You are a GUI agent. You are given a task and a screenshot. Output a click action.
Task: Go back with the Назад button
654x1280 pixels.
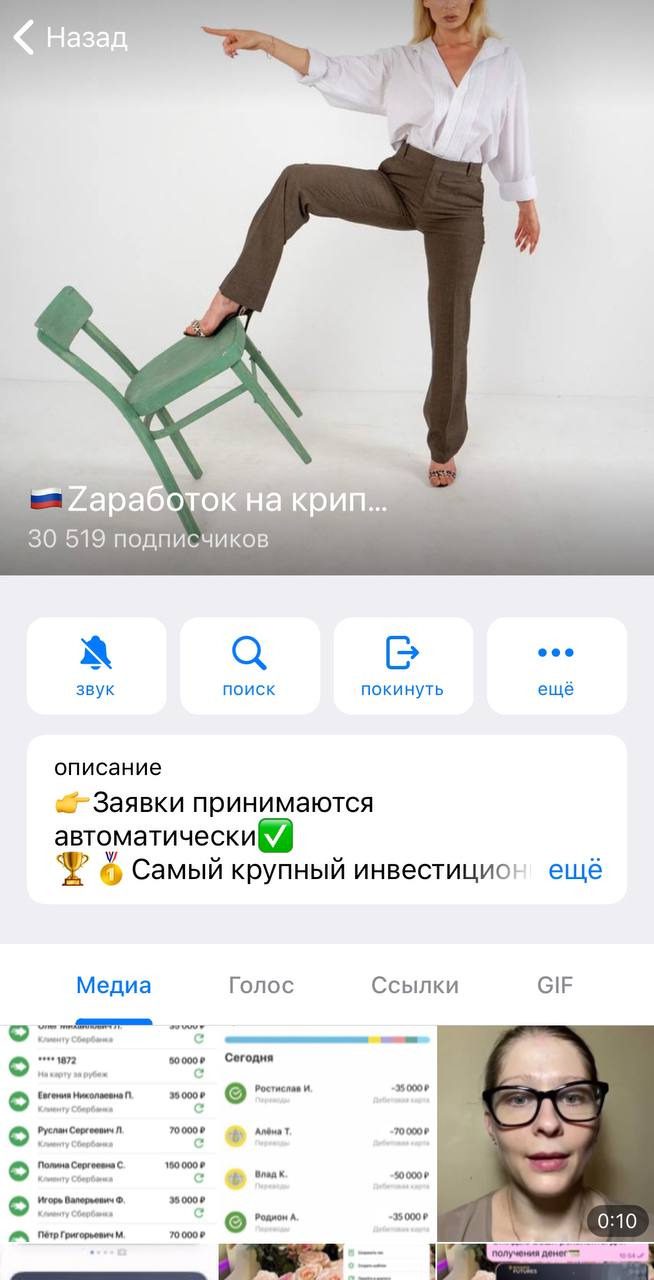pyautogui.click(x=70, y=38)
